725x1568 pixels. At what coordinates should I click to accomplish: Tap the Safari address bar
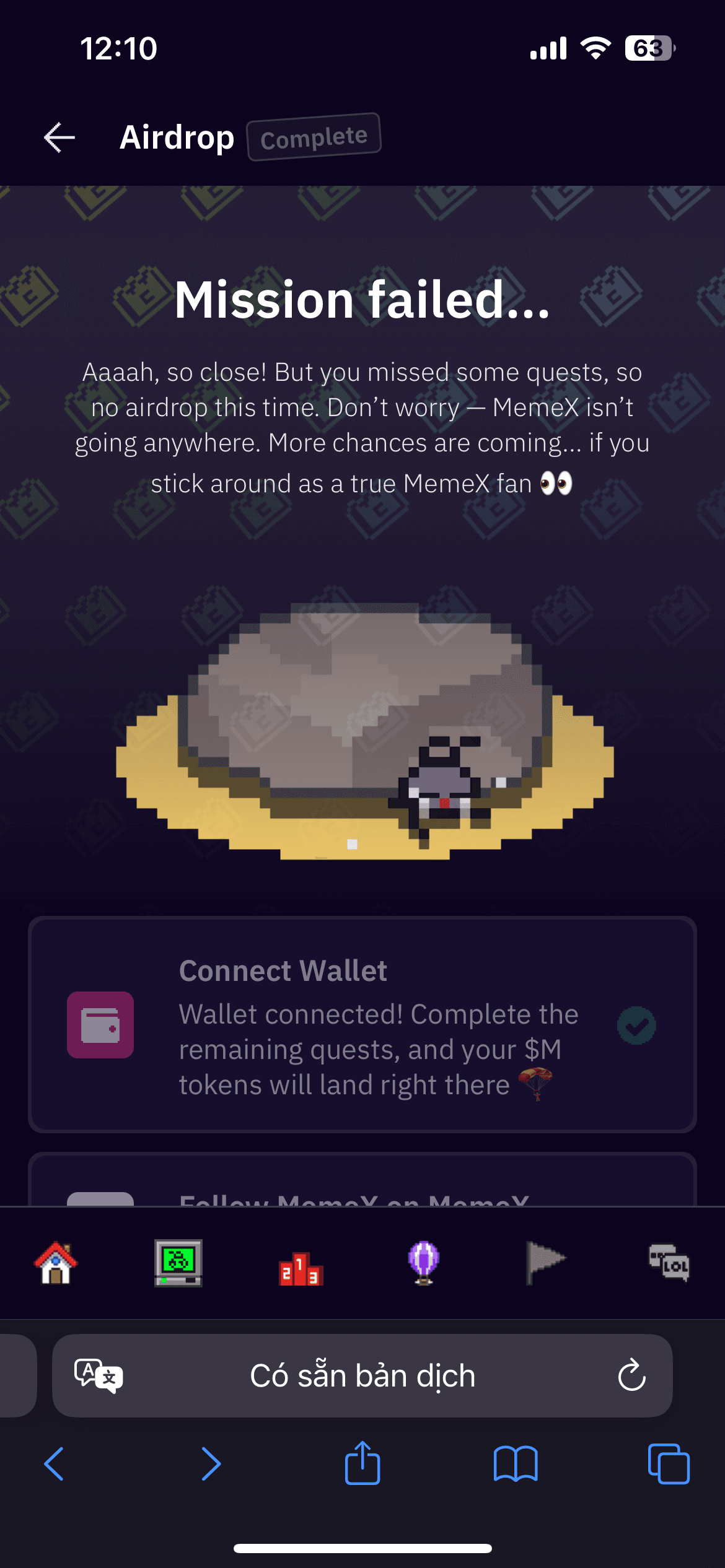pyautogui.click(x=362, y=1375)
